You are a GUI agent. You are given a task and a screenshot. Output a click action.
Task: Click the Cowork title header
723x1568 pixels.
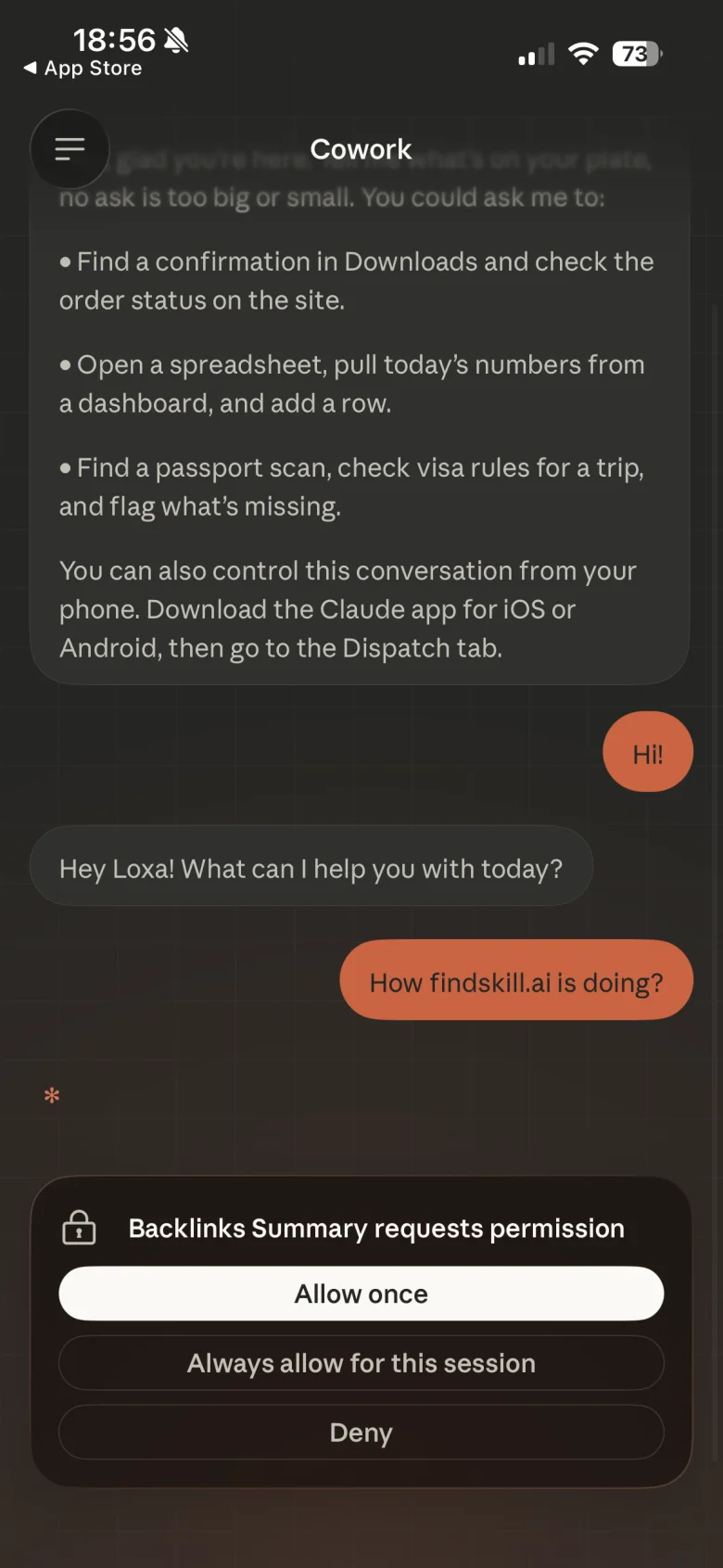pos(361,148)
